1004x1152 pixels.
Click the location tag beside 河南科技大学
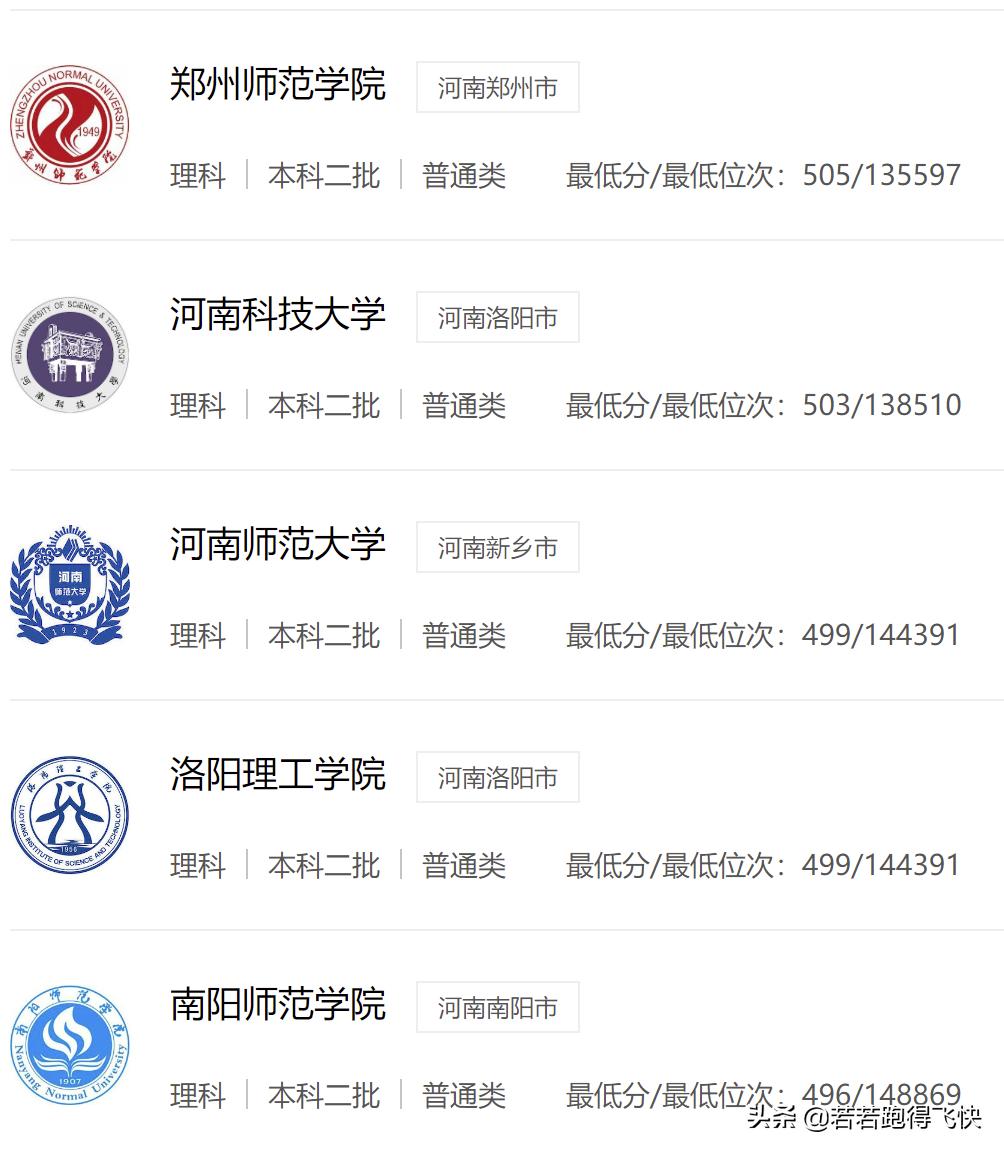pos(497,318)
